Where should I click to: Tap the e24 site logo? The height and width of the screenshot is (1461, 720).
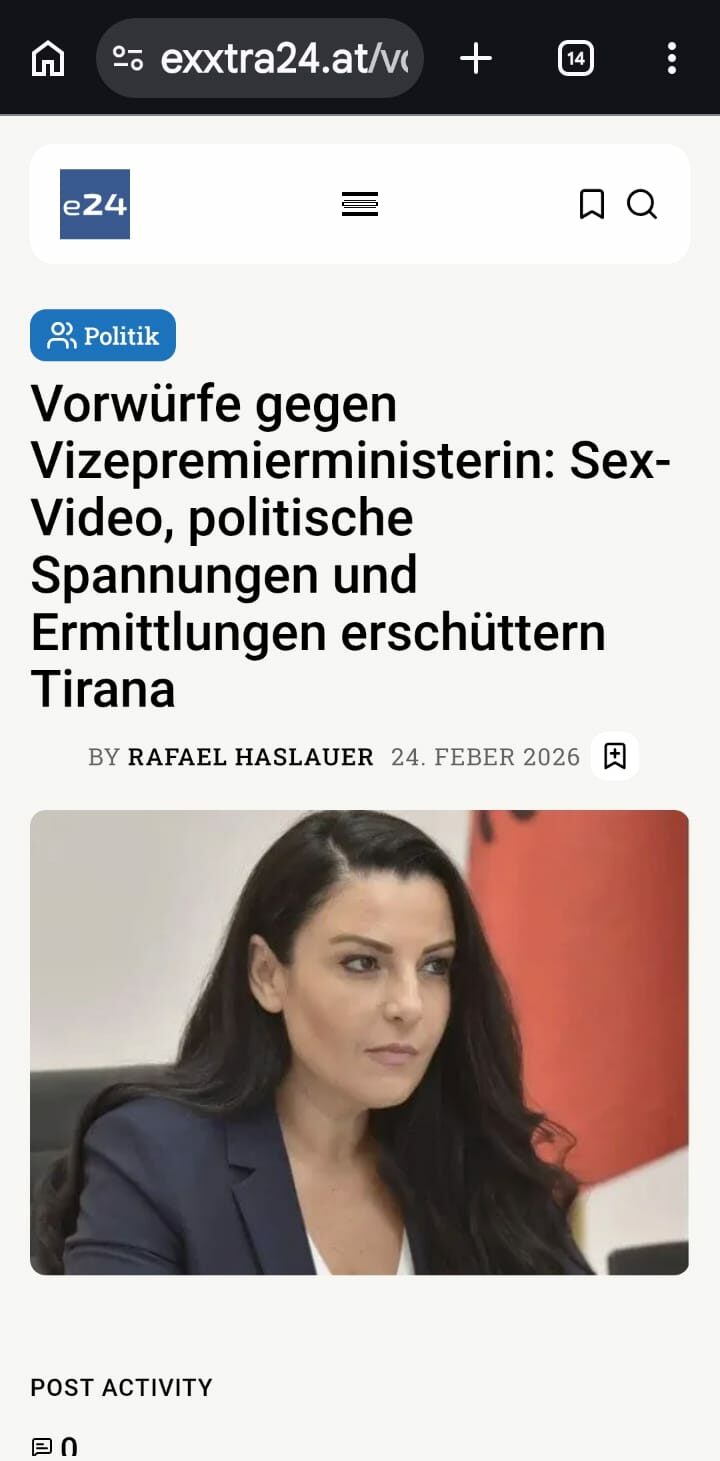(x=95, y=204)
